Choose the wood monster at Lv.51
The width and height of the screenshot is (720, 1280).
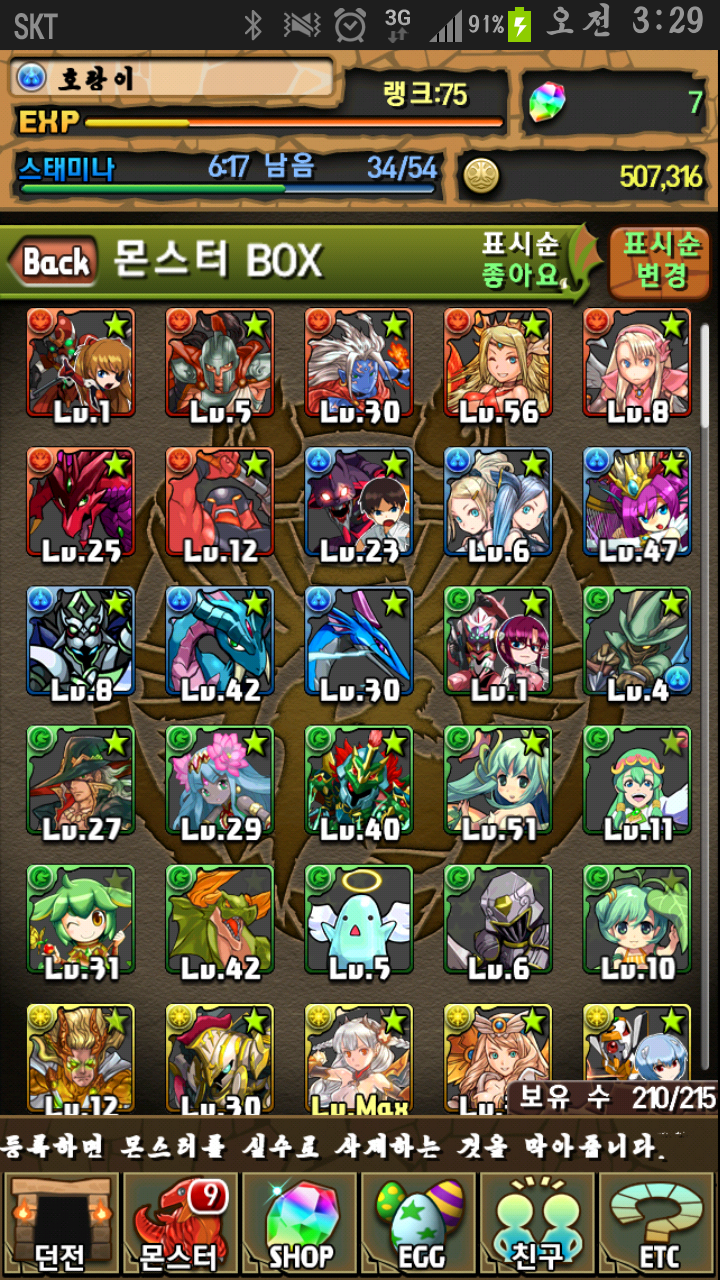(x=498, y=780)
